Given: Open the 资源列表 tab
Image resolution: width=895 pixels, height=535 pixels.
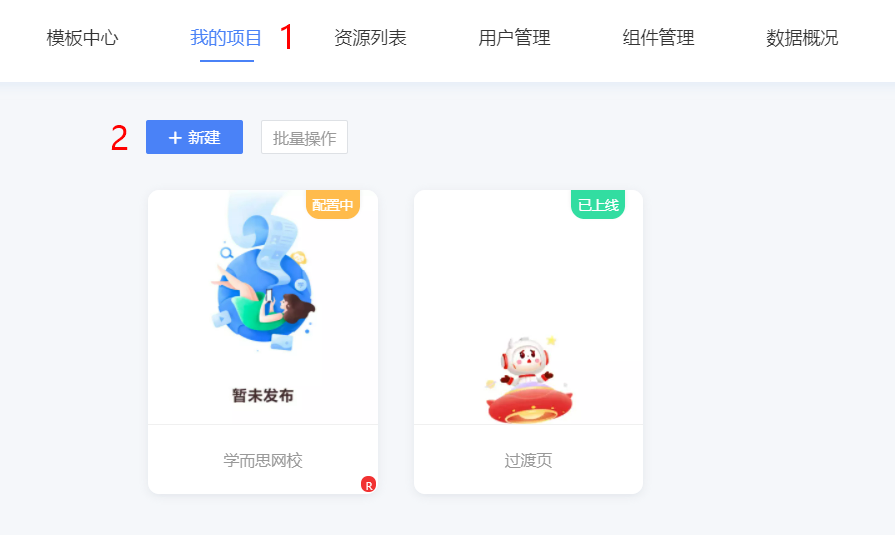Looking at the screenshot, I should click(370, 39).
